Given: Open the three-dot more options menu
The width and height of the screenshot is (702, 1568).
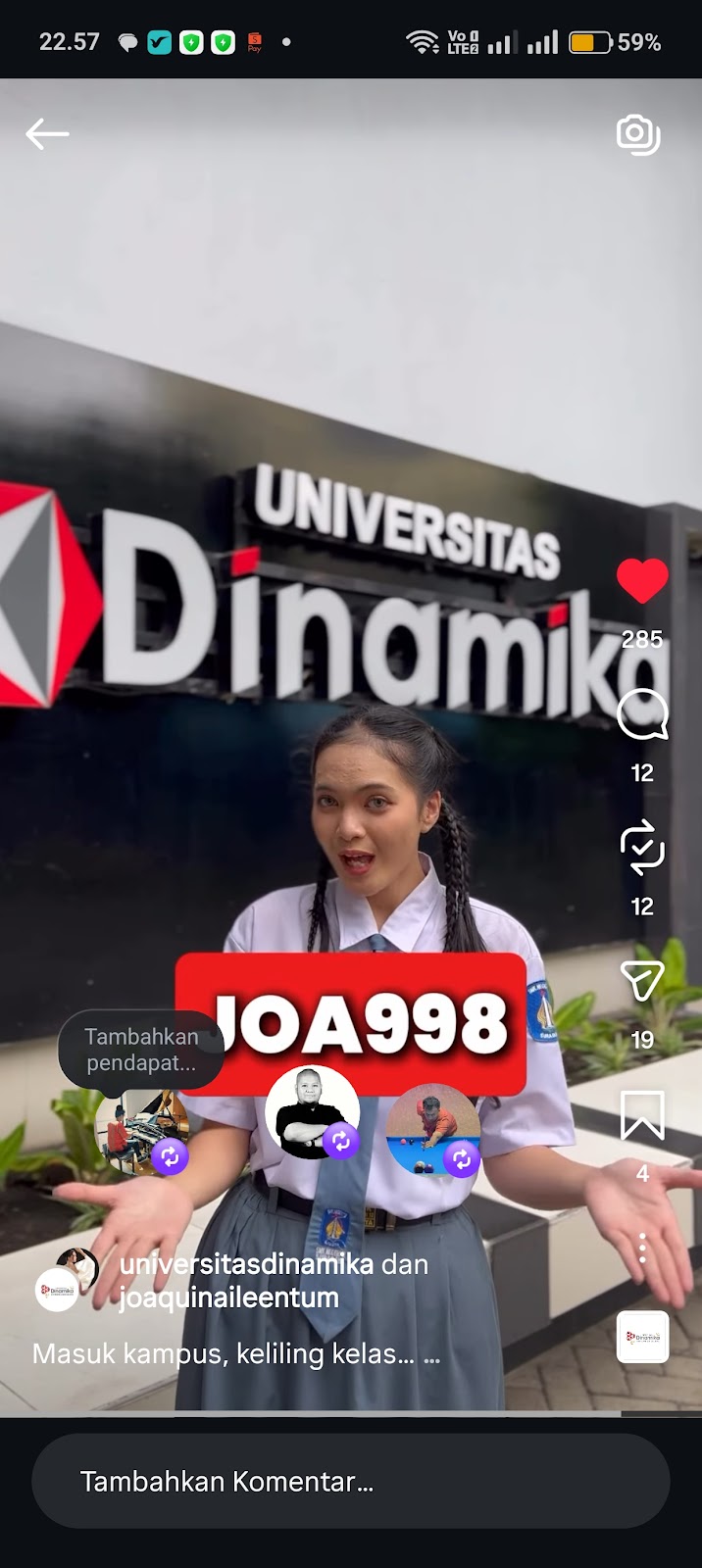Looking at the screenshot, I should pyautogui.click(x=642, y=1248).
